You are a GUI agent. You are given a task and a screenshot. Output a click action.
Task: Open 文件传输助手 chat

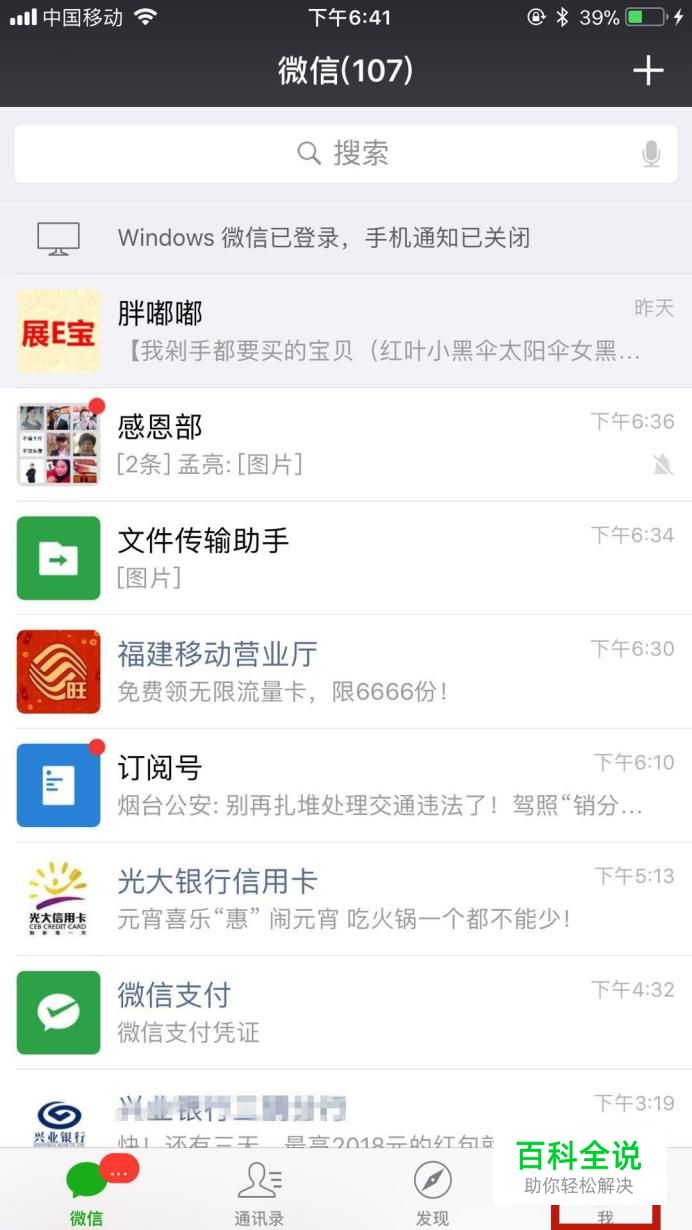346,558
